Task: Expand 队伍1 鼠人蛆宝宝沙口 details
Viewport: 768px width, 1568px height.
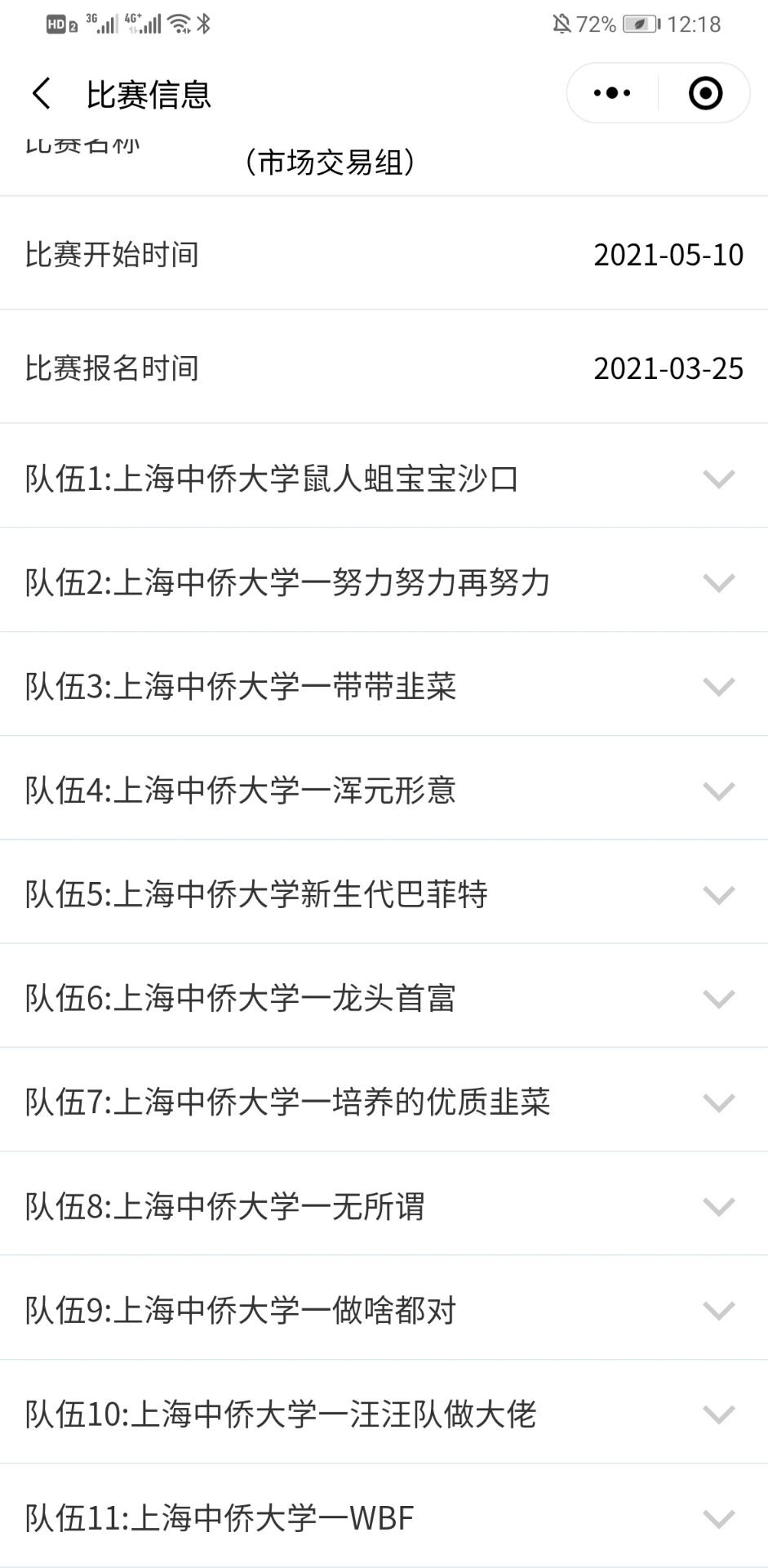Action: (x=718, y=479)
